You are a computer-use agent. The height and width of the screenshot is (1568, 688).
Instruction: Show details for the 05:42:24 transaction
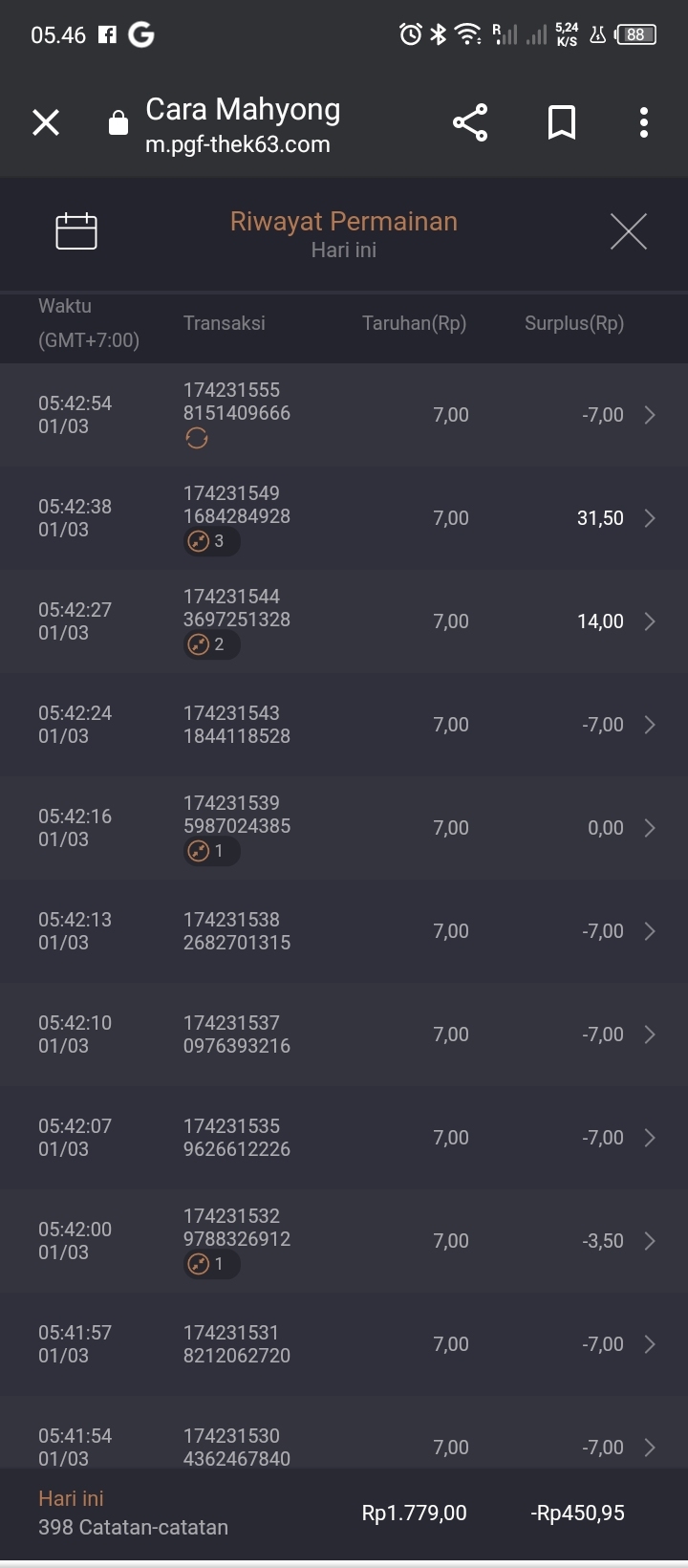tap(649, 725)
